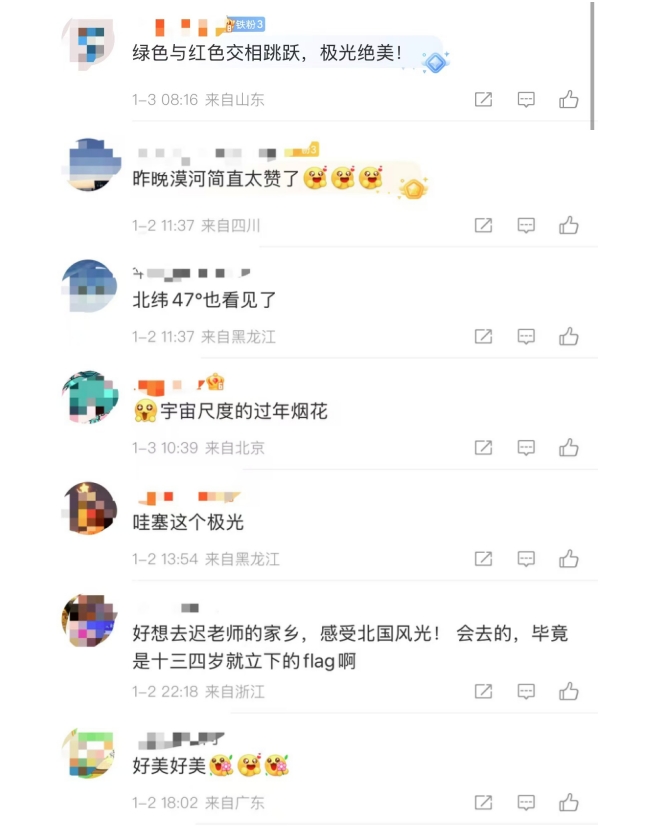The image size is (650, 826).
Task: Repost the comment '哇塞这个极光'
Action: [483, 559]
